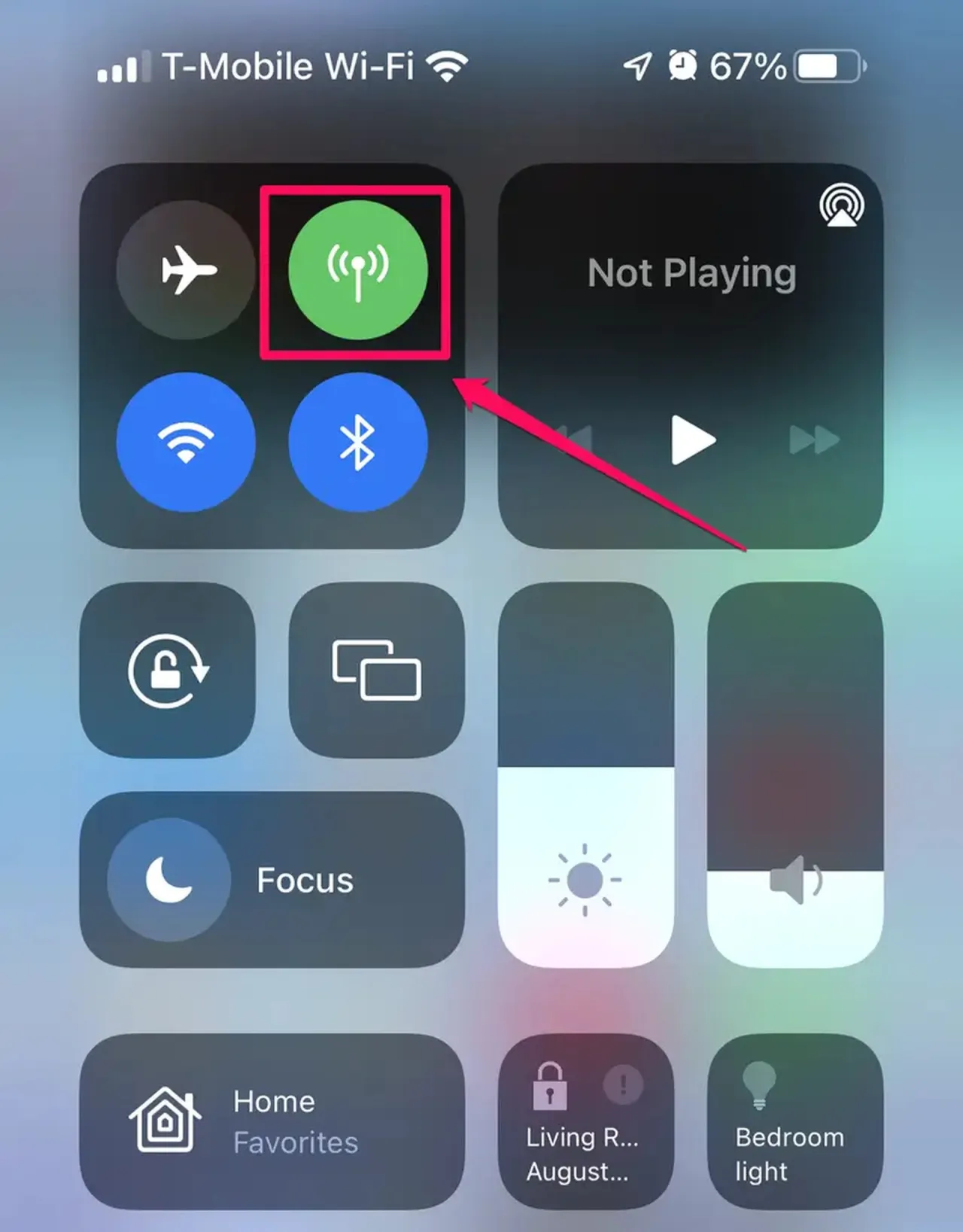Open Screen Mirroring

[x=376, y=670]
